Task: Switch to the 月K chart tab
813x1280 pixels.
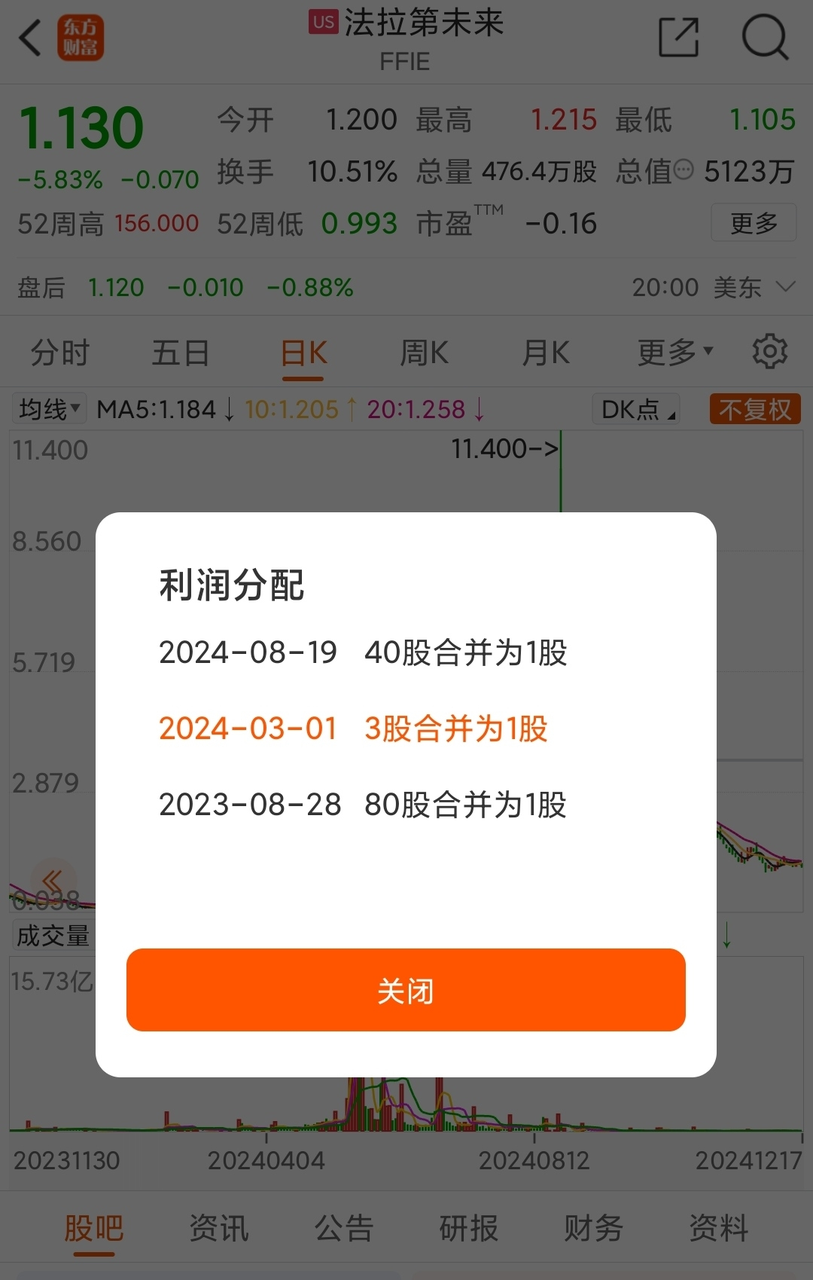Action: [546, 353]
